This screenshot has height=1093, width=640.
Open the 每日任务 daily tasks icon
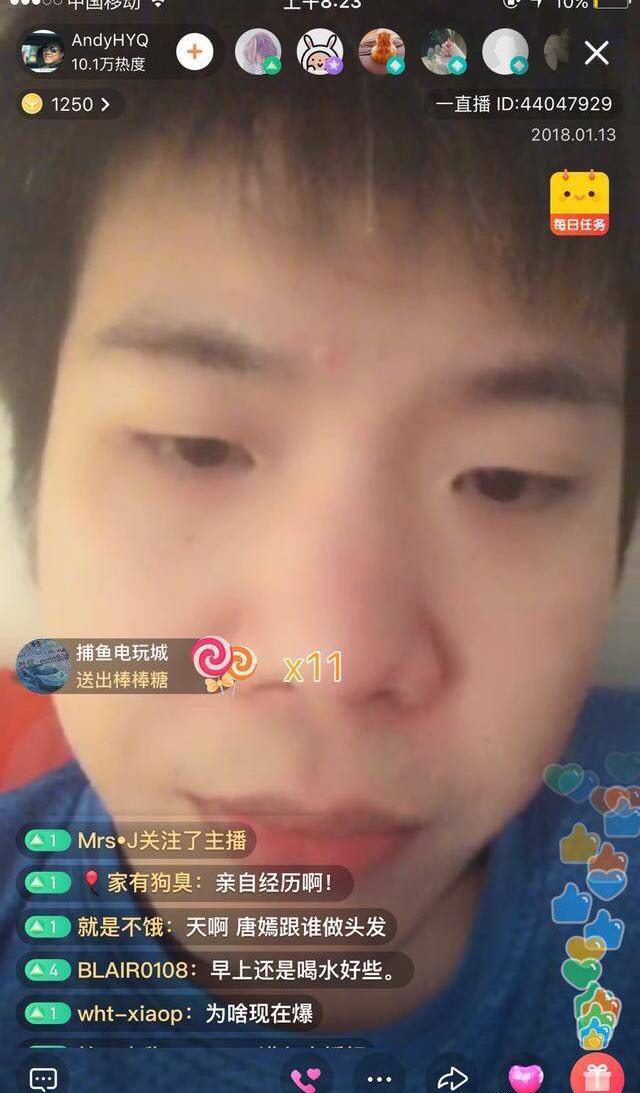click(x=579, y=203)
